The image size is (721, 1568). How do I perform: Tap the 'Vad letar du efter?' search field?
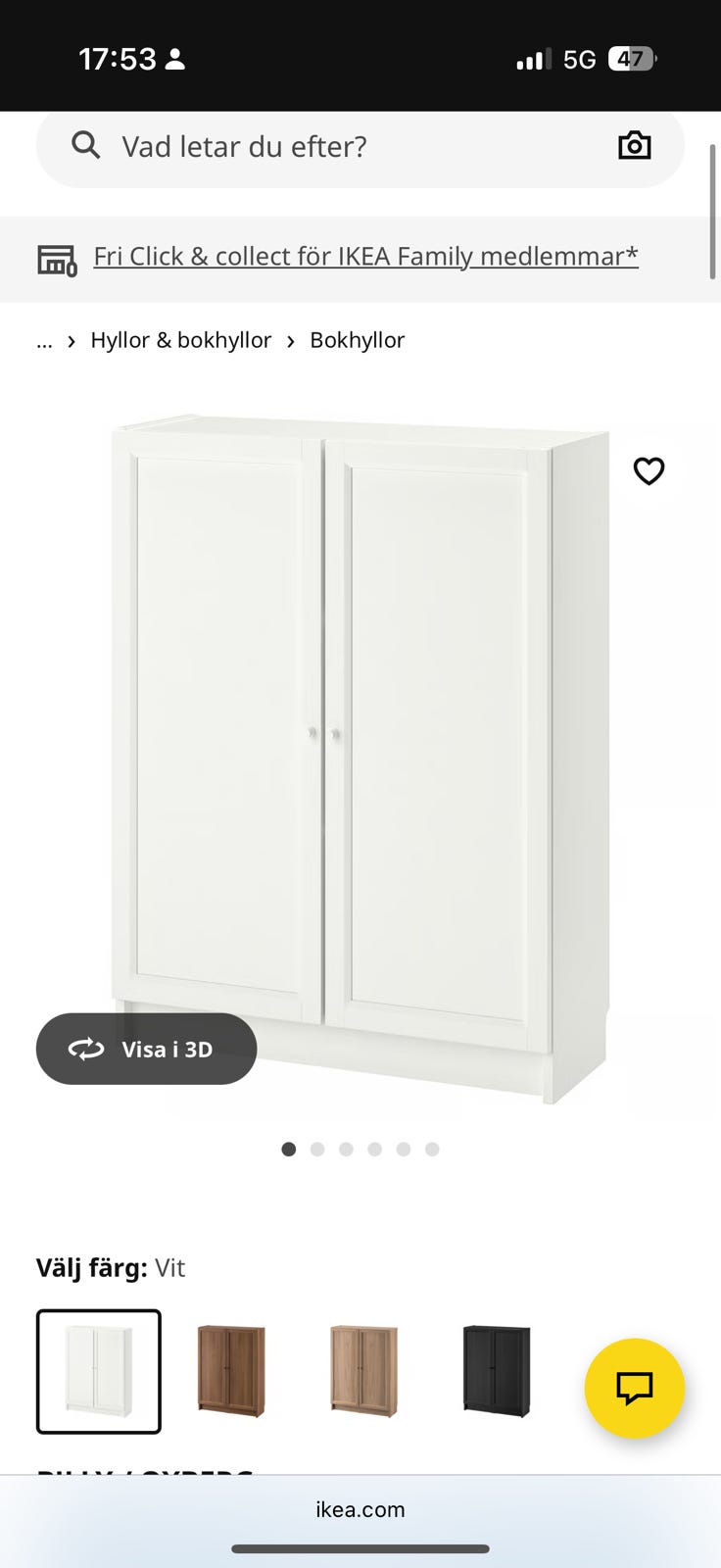click(x=333, y=147)
